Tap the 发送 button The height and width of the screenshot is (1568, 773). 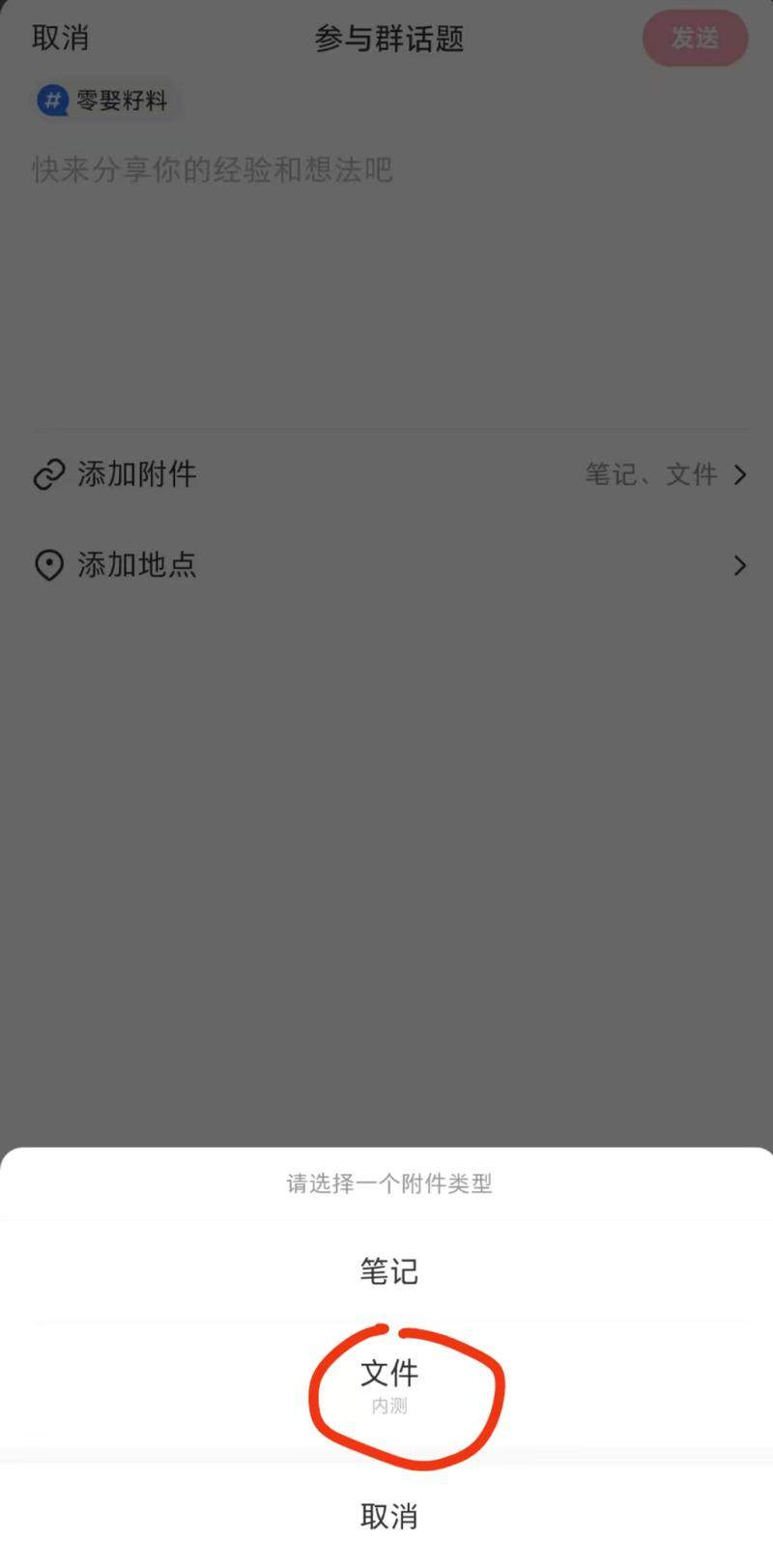coord(695,39)
